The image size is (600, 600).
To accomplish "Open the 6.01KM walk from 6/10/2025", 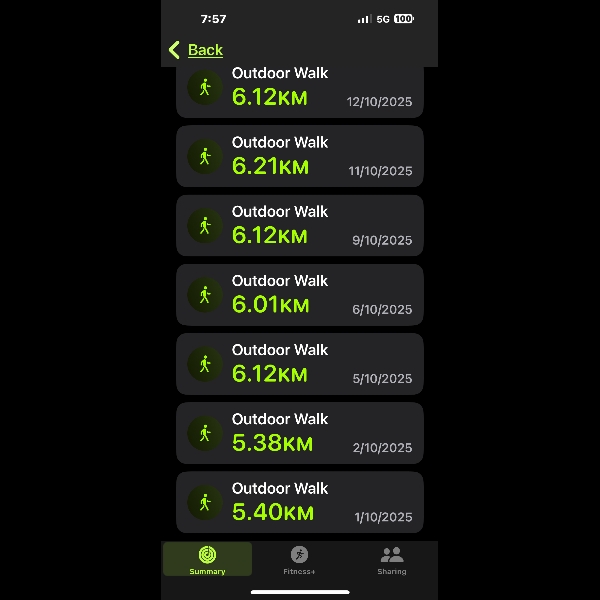I will (299, 294).
